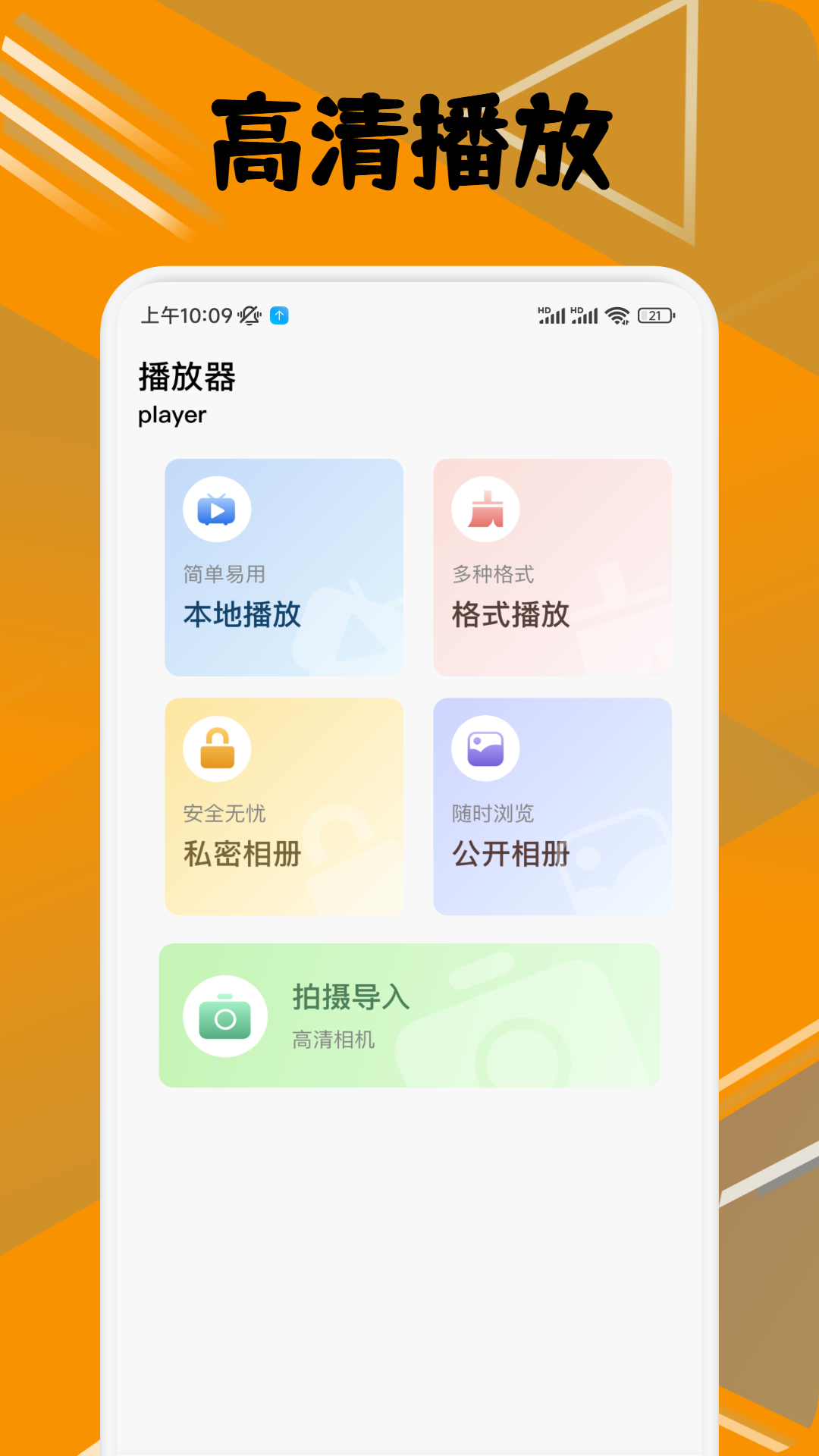
Task: Click the 播放器 app title
Action: tap(186, 379)
